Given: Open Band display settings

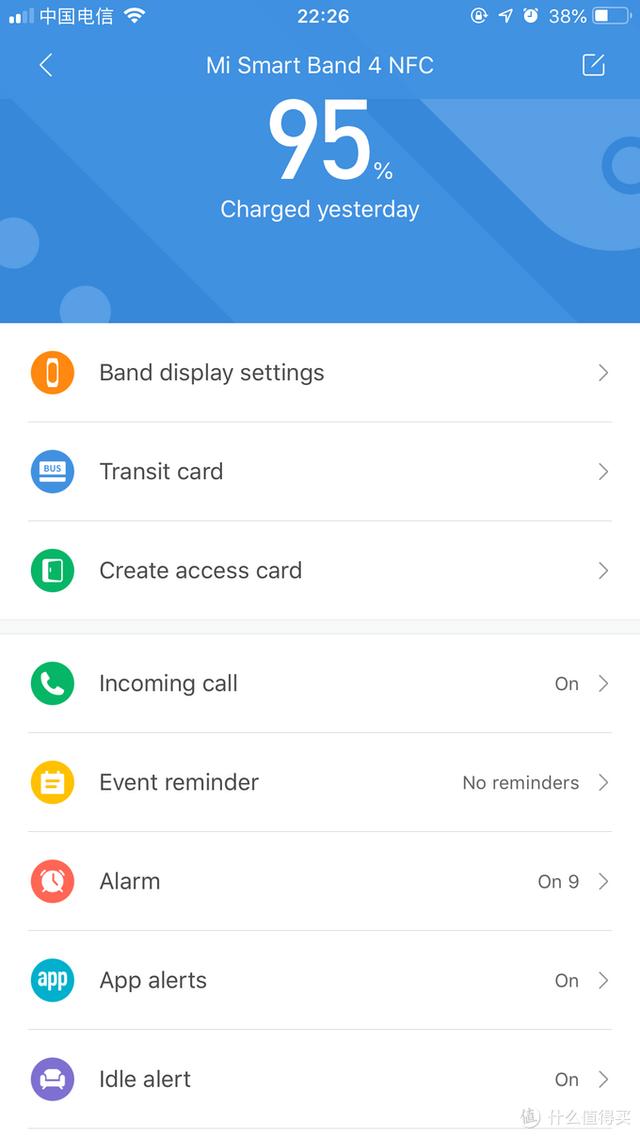Looking at the screenshot, I should click(320, 372).
